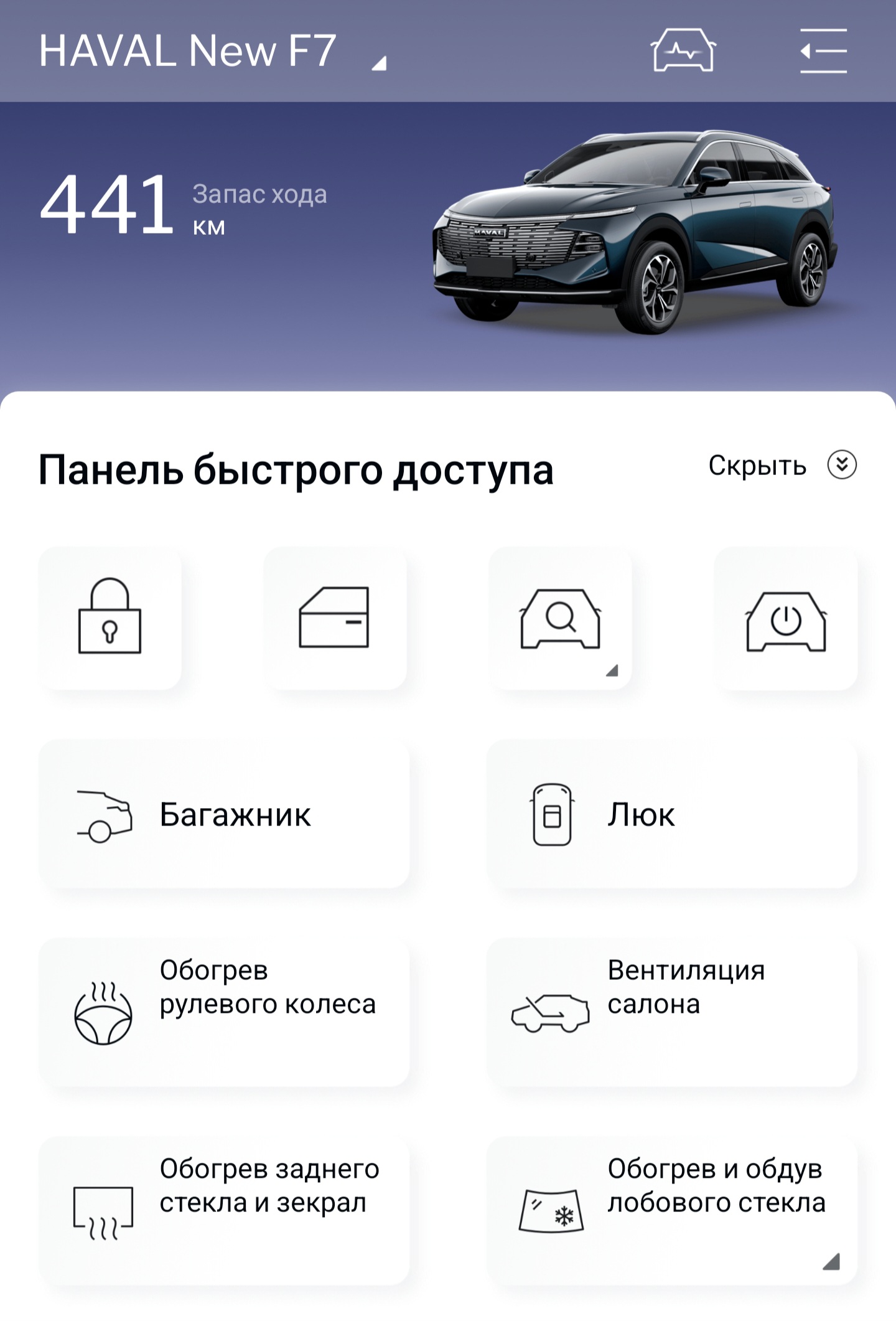Open the HAVAL New F7 vehicle selector
Viewport: 896px width, 1321px height.
(212, 51)
